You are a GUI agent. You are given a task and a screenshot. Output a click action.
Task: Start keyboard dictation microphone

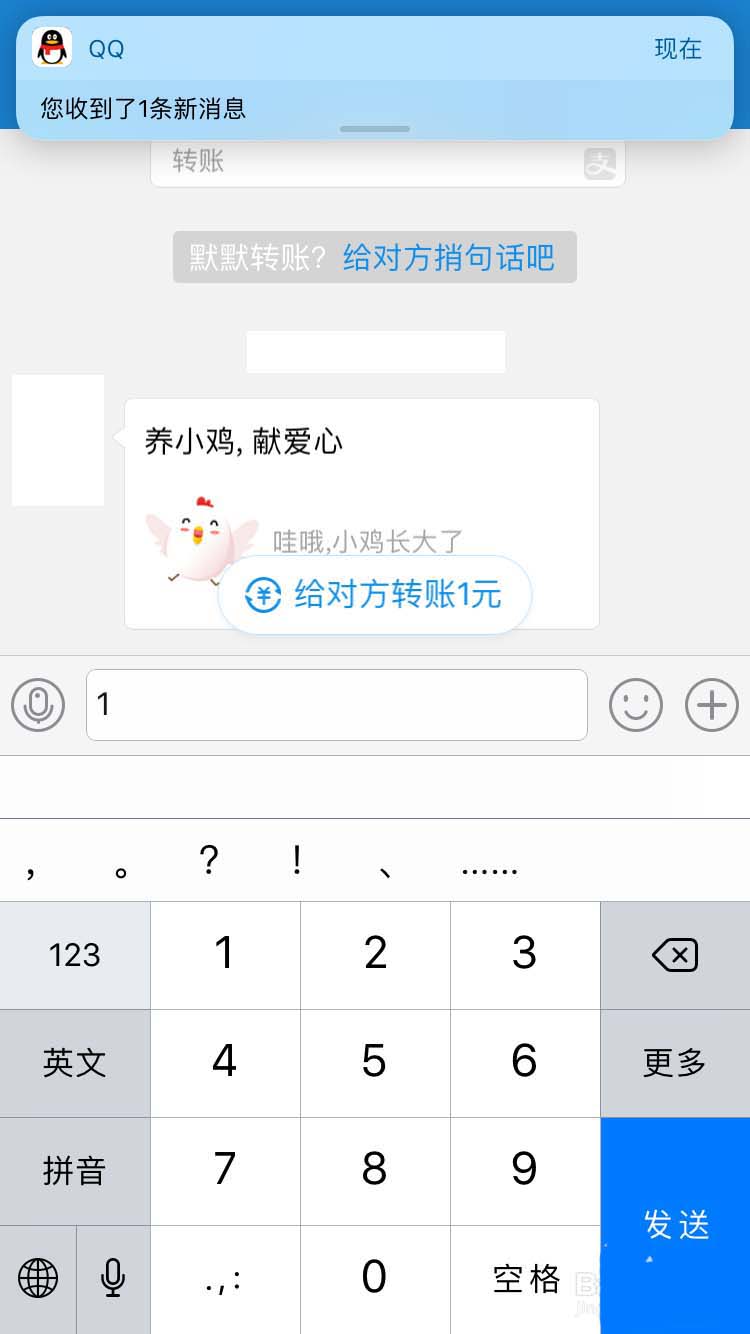[113, 1279]
